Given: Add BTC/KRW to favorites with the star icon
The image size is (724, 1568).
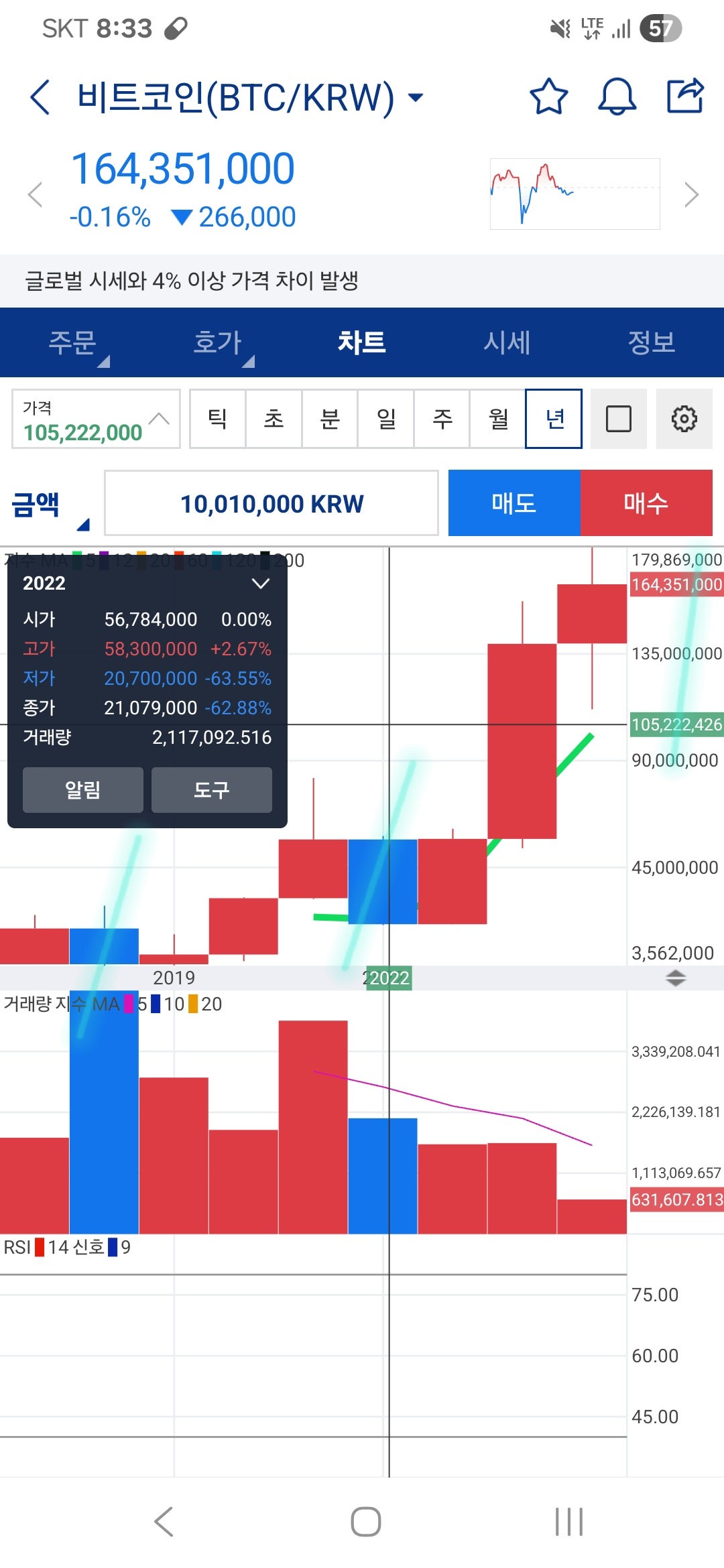Looking at the screenshot, I should point(548,98).
